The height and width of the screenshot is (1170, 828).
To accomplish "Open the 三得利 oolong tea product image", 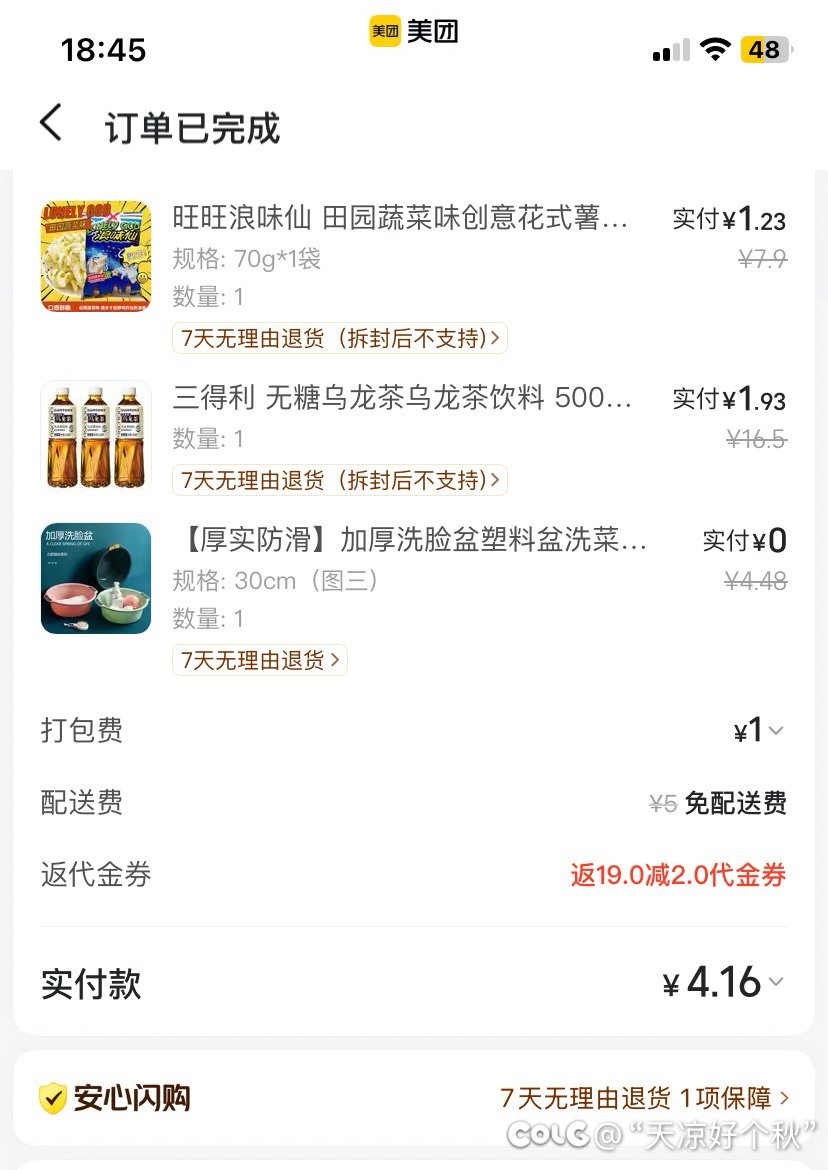I will pos(96,435).
